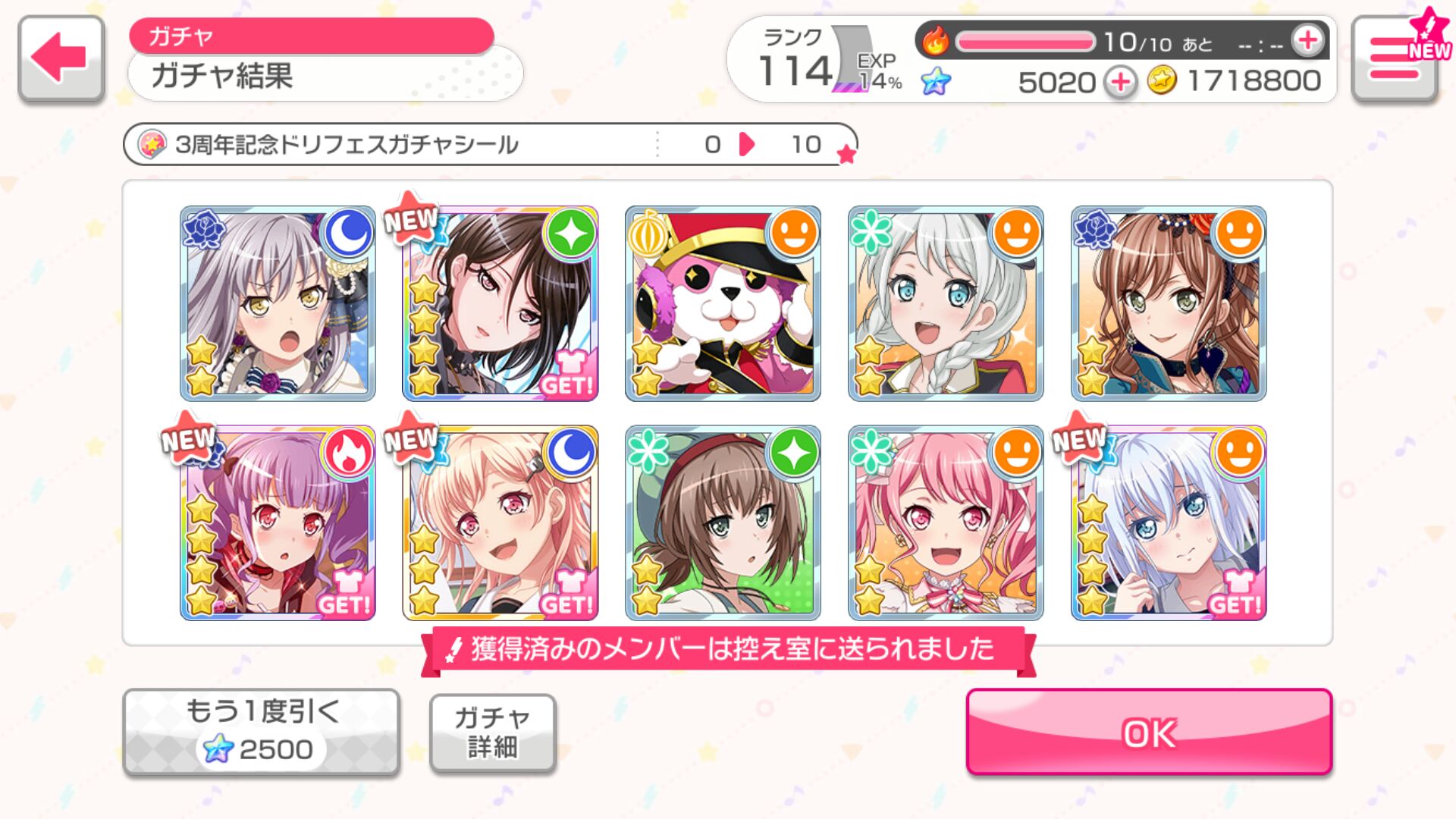Pull again for 2500 stars
Screen dimensions: 1456x819
click(261, 731)
